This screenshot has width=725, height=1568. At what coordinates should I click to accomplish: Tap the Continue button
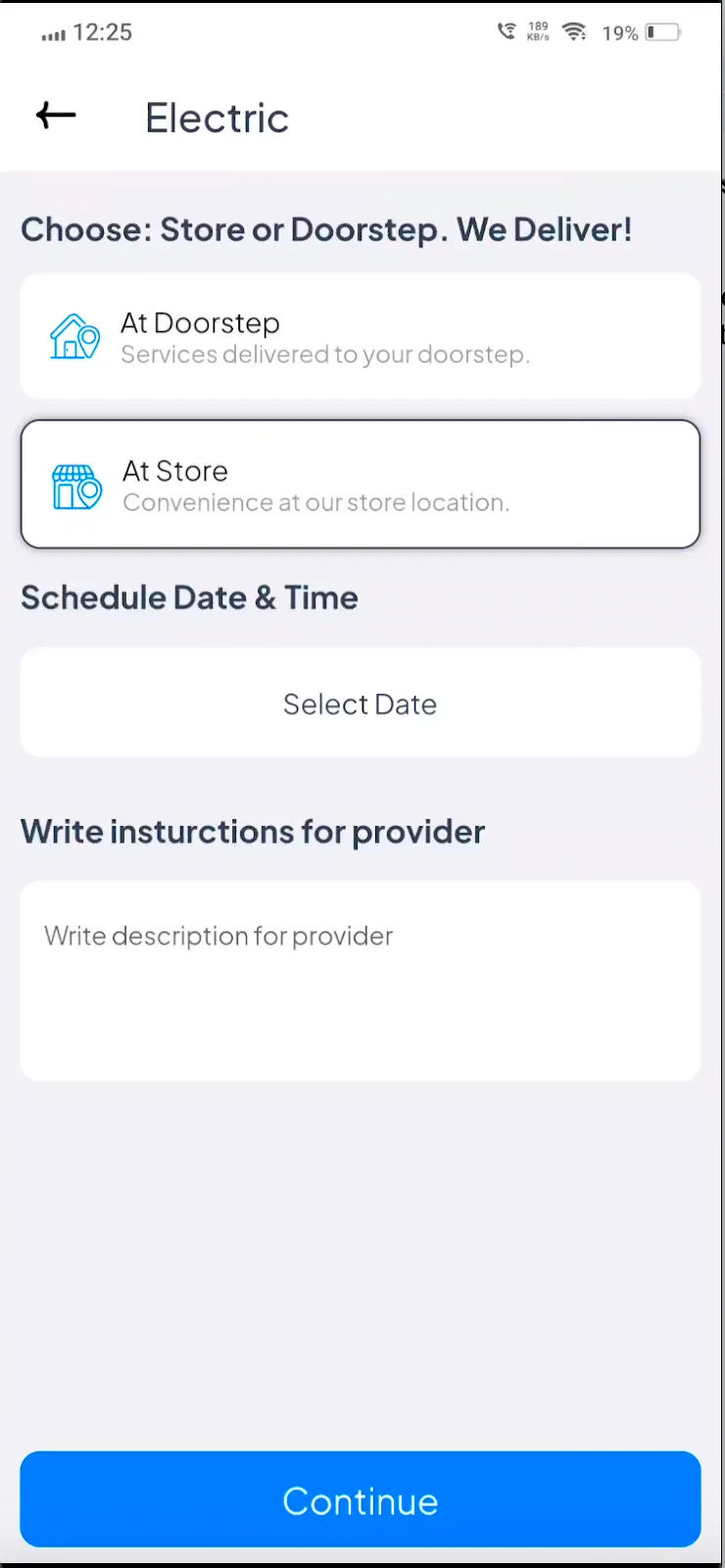361,1499
